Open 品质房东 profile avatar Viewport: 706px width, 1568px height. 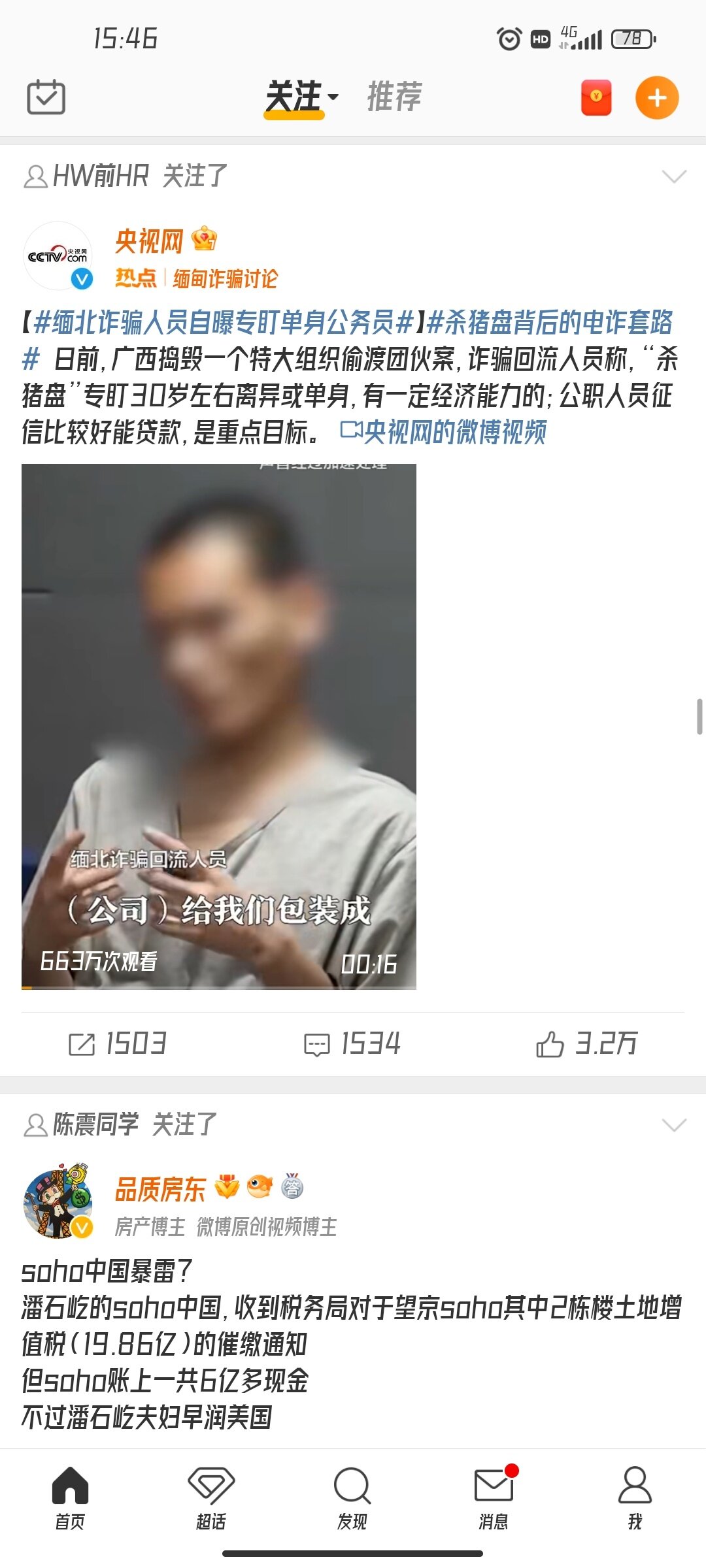click(x=58, y=1201)
